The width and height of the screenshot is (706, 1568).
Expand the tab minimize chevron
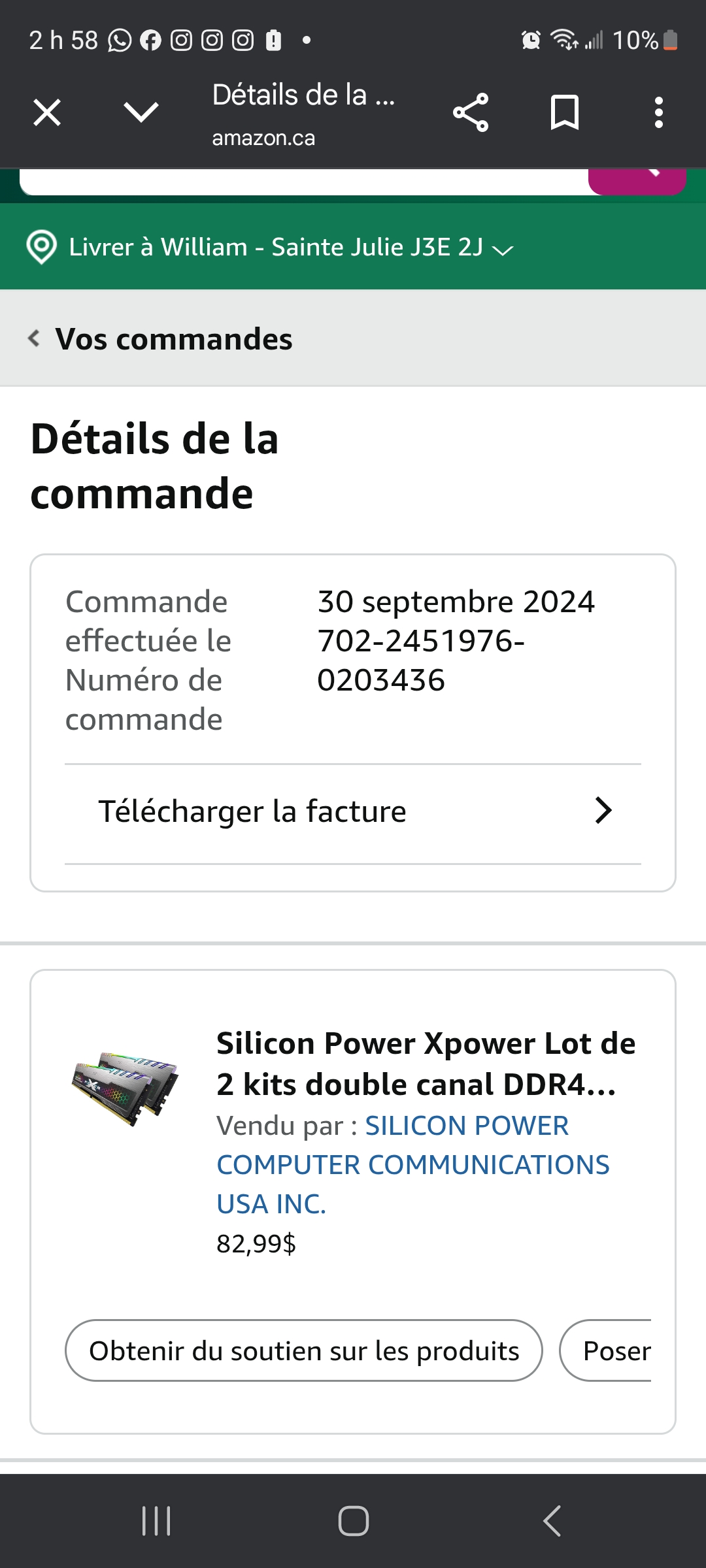(141, 112)
